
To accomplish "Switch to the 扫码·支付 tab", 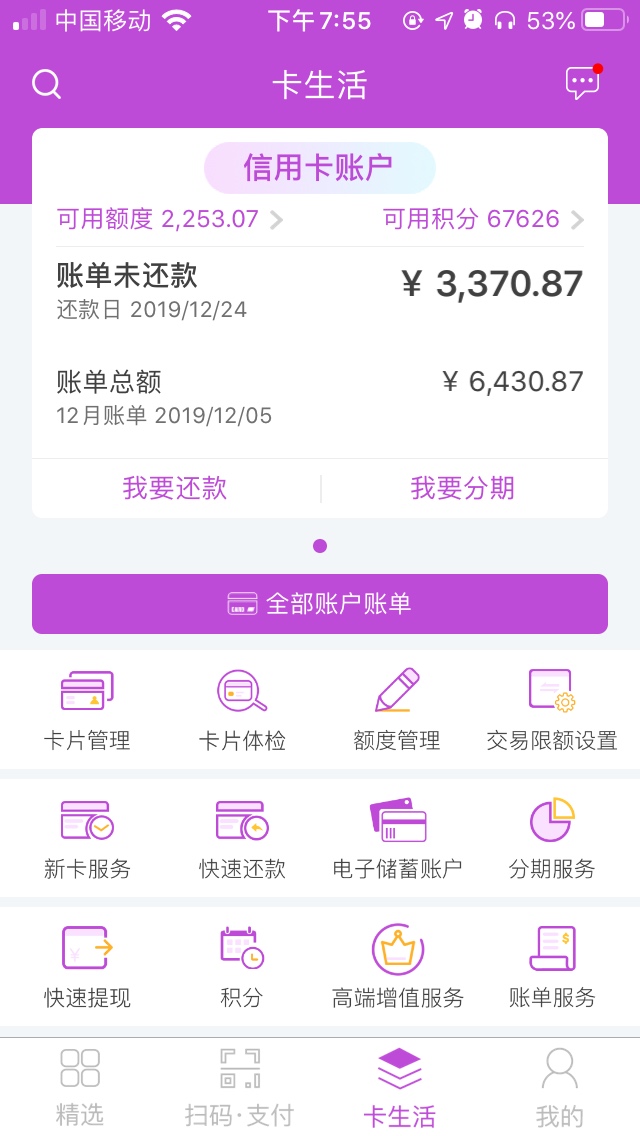I will [x=240, y=1087].
